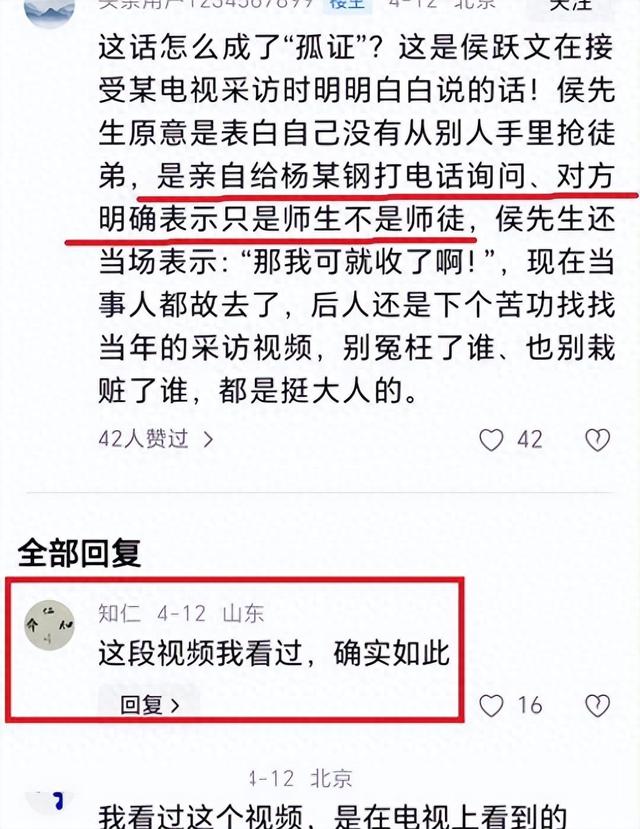Open 知仁's profile avatar
Screen dimensions: 640x829
tap(48, 625)
